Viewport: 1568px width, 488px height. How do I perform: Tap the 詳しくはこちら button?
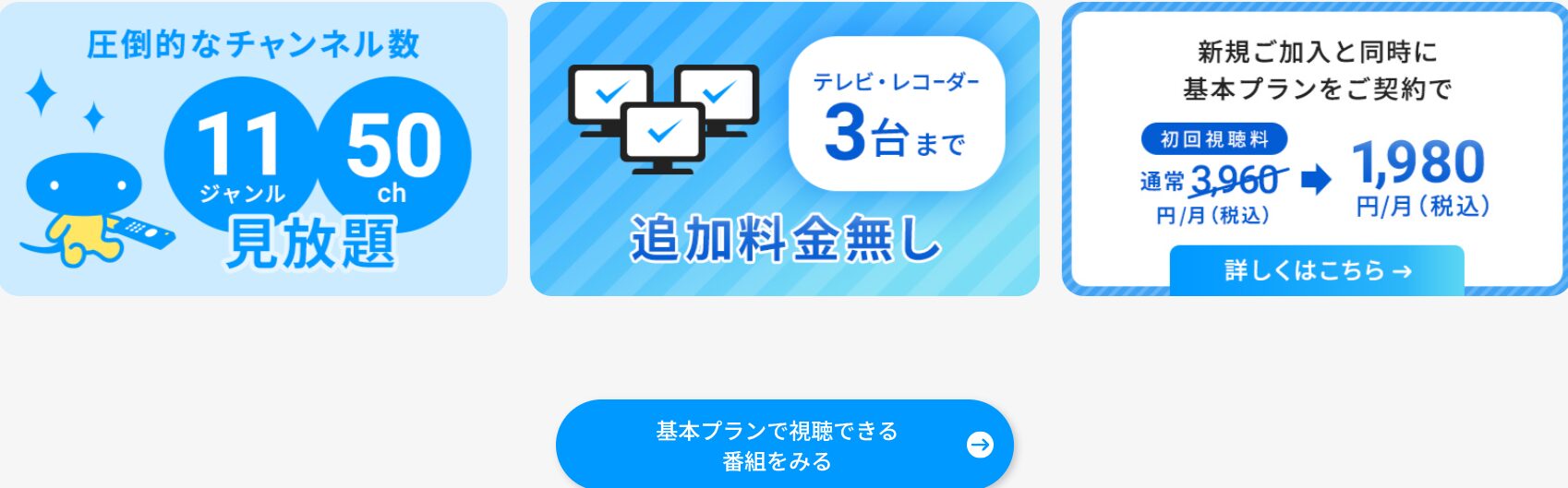[1317, 270]
